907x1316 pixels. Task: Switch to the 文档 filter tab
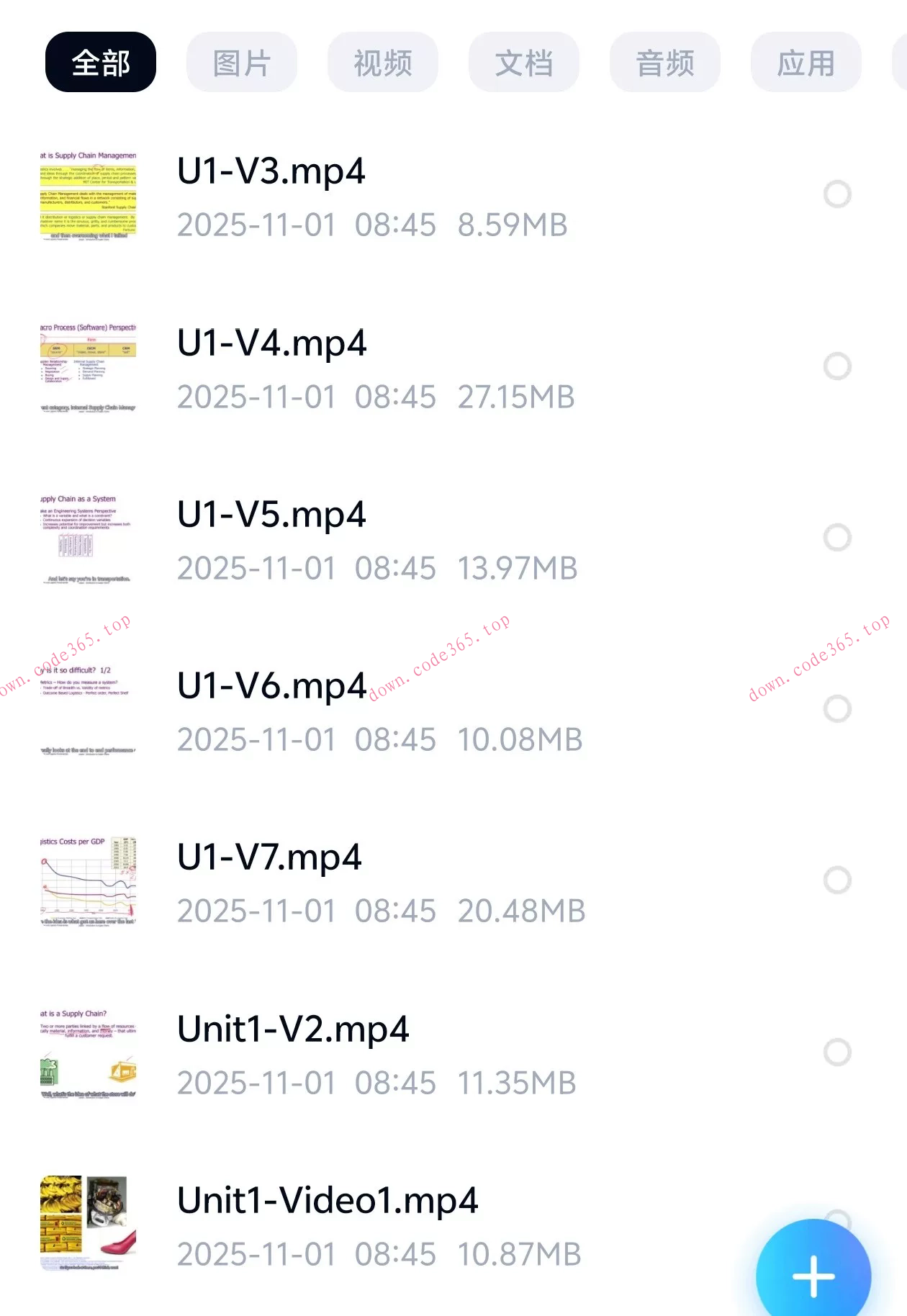[x=524, y=63]
